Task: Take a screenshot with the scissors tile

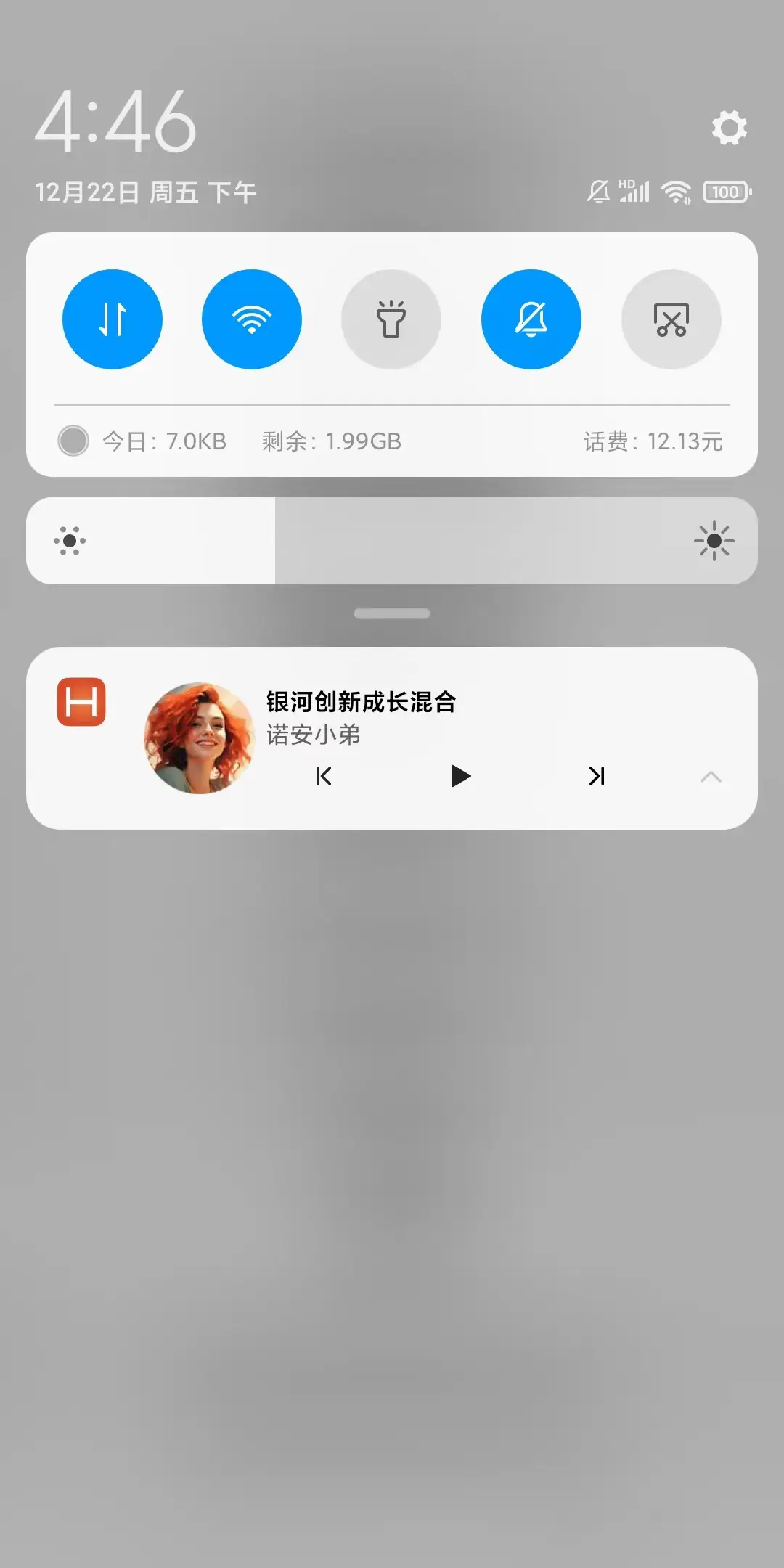Action: point(671,319)
